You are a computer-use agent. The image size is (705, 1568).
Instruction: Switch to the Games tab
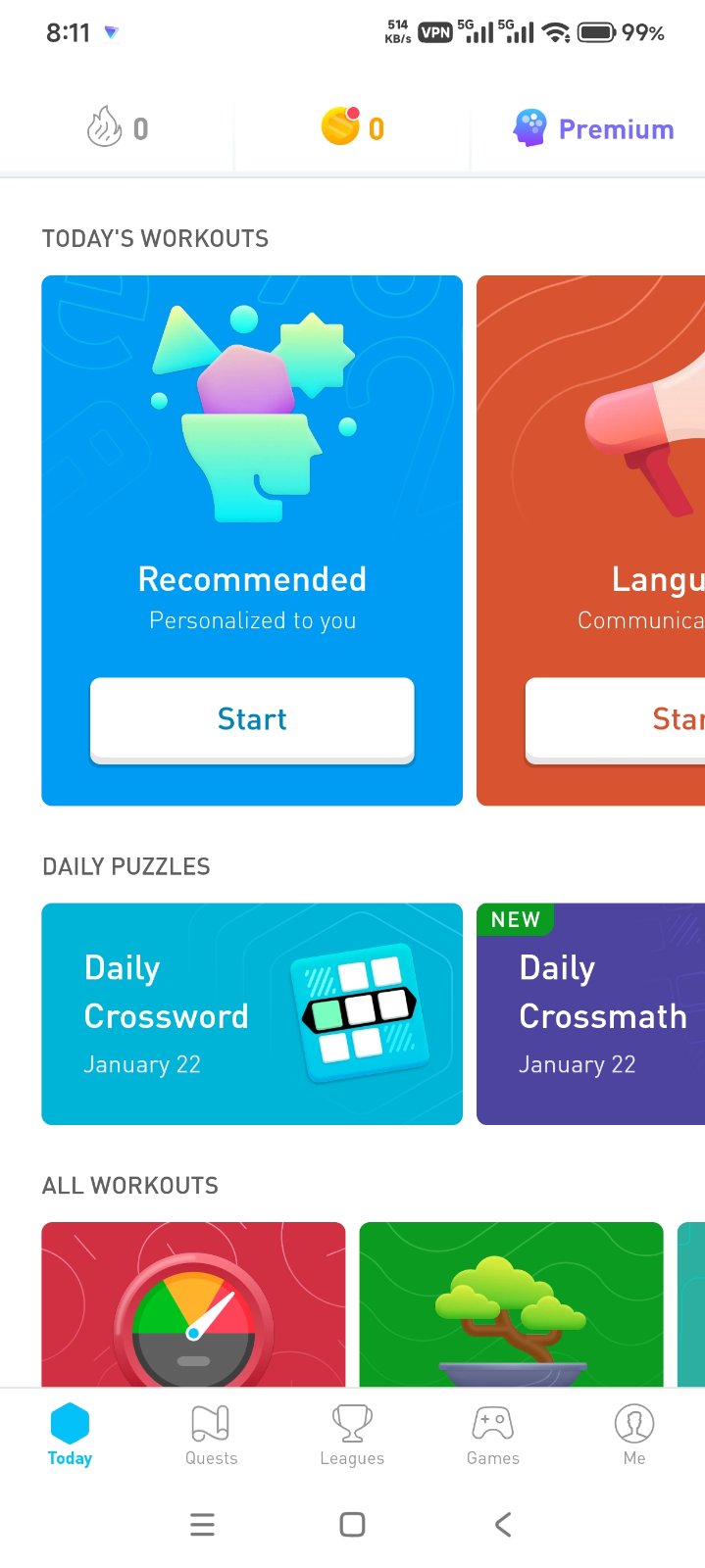click(493, 1435)
